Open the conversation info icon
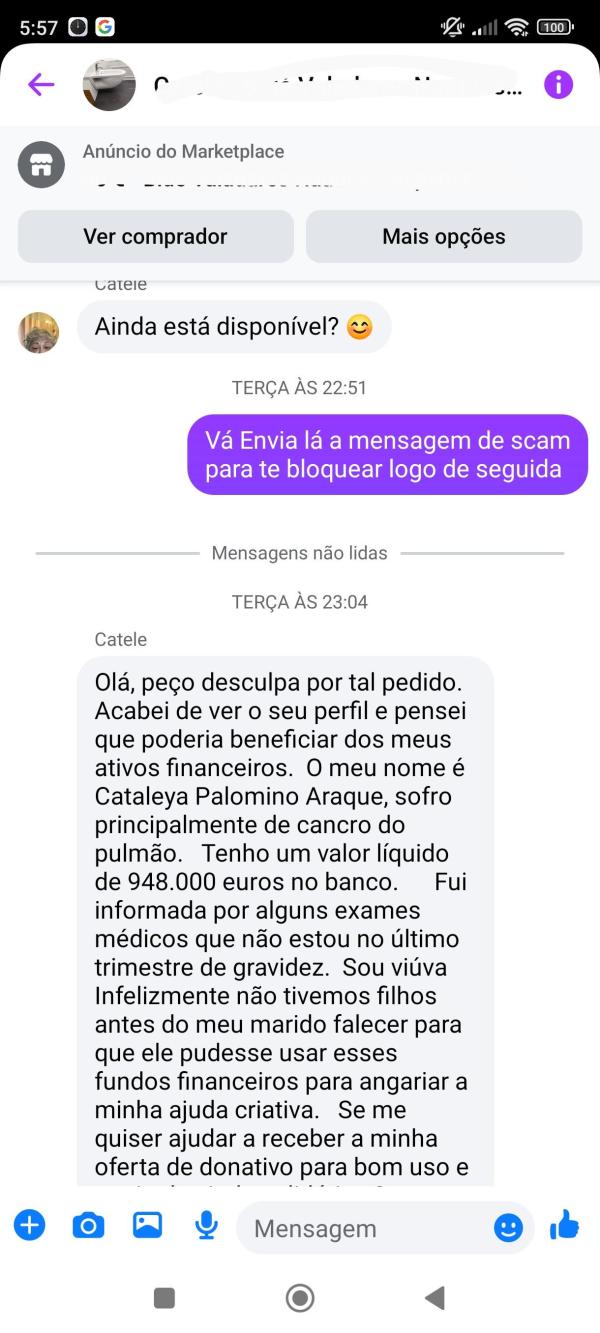 click(558, 85)
